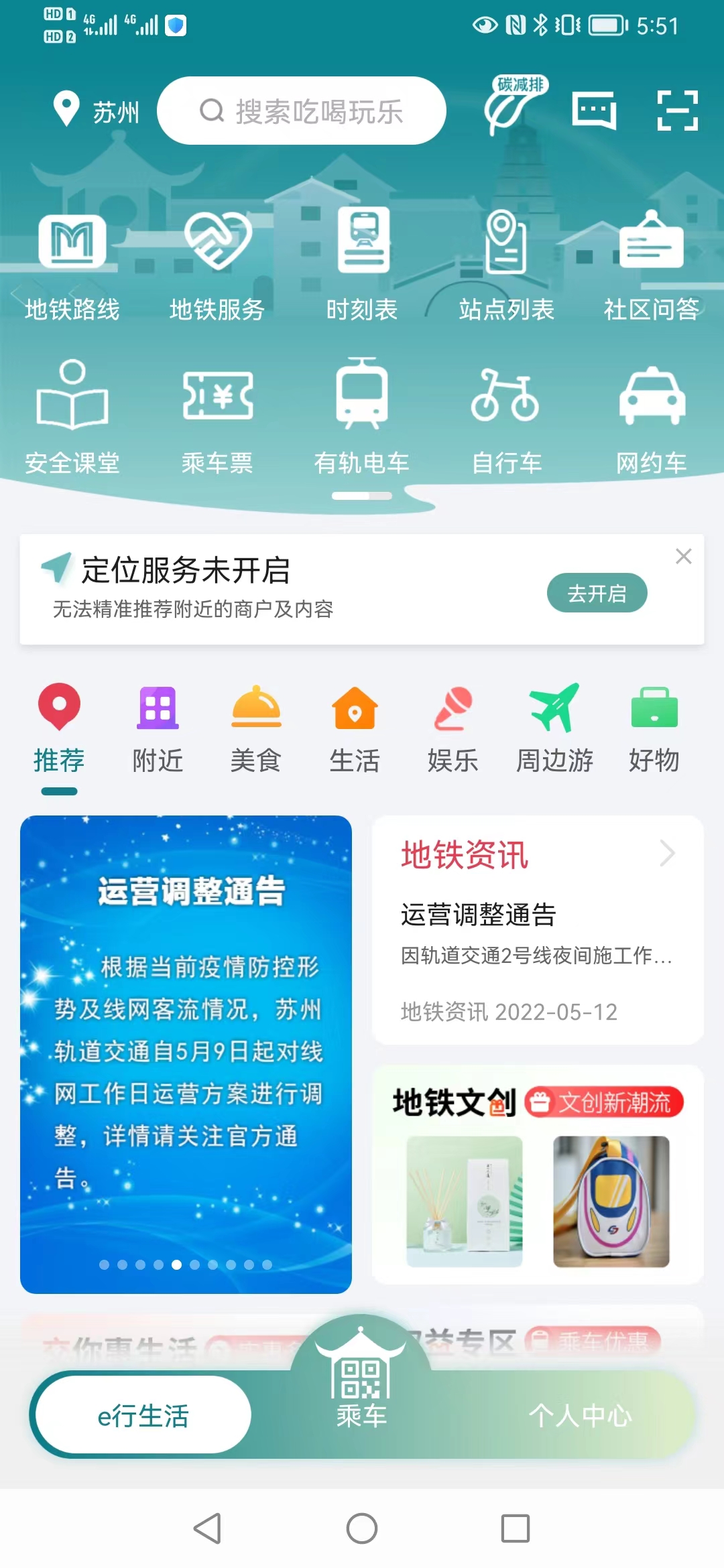Tap the 搜索吃喝玩乐 search field

coord(302,110)
